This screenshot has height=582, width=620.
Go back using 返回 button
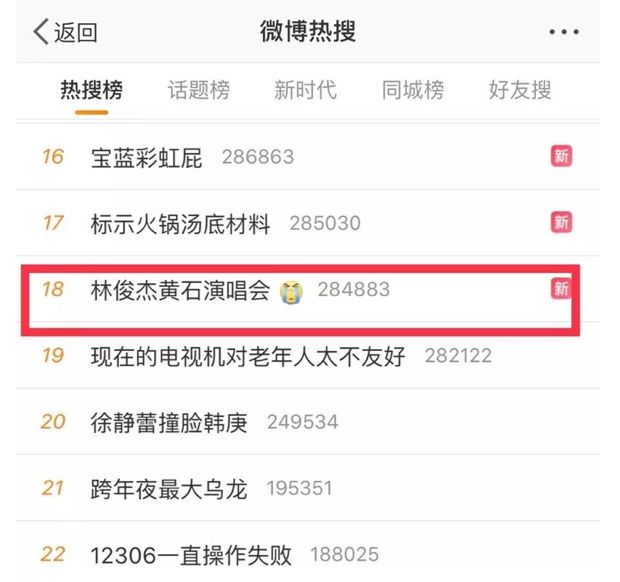65,32
